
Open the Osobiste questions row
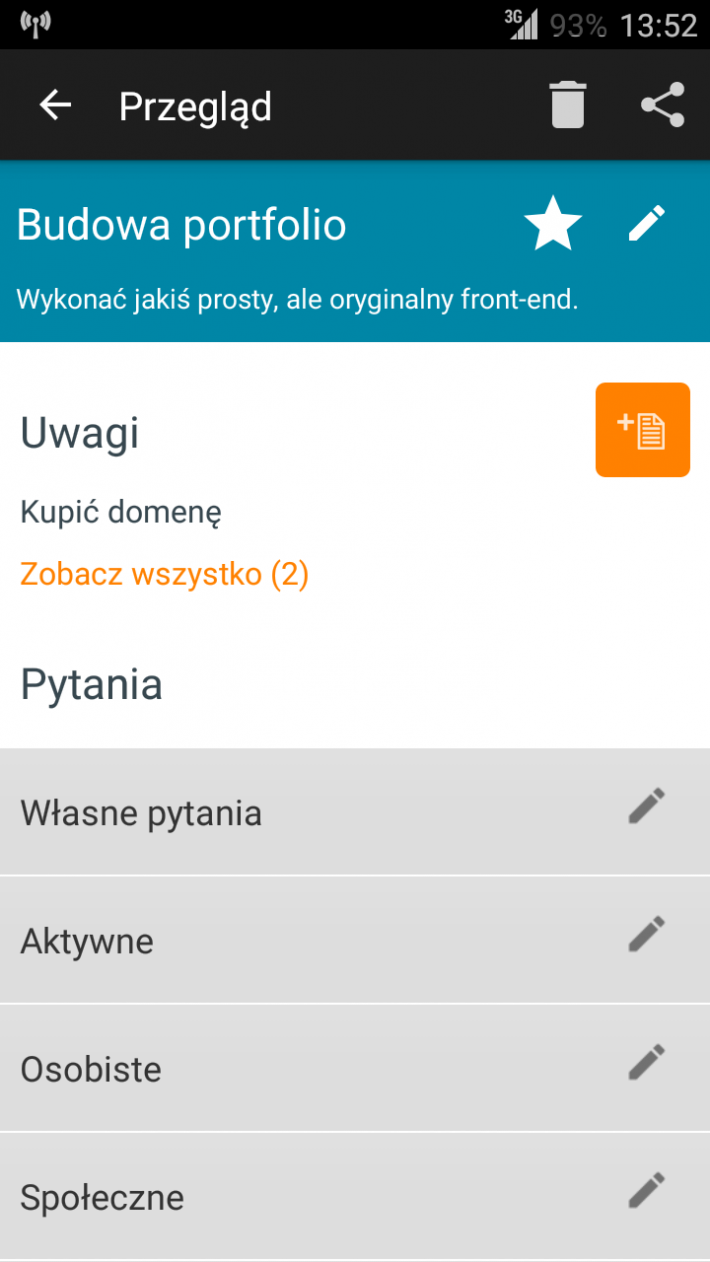(x=300, y=1068)
